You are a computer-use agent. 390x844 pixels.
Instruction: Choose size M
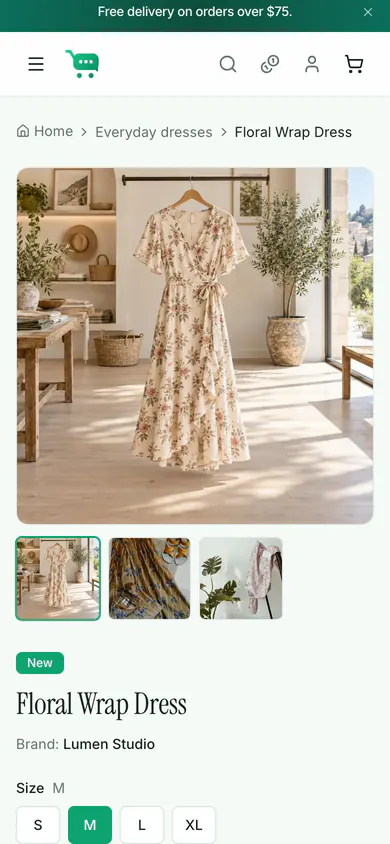pyautogui.click(x=90, y=825)
